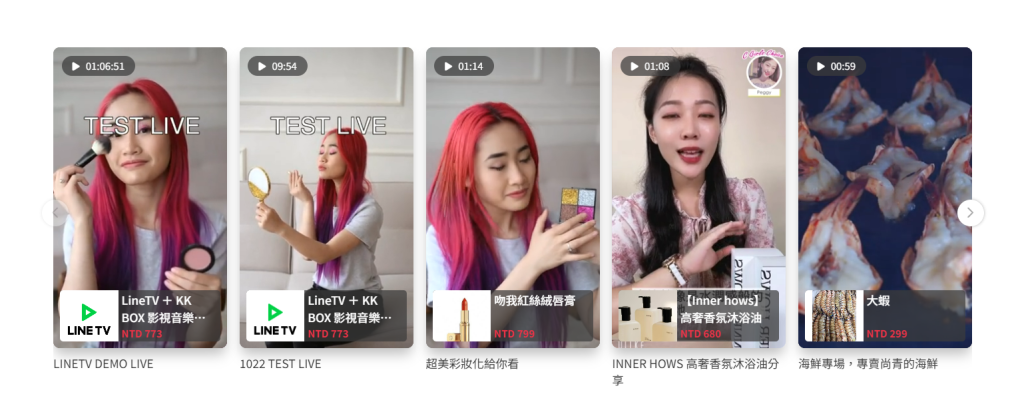
Task: Open the 海鮮專場 seafood live video
Action: 884,180
